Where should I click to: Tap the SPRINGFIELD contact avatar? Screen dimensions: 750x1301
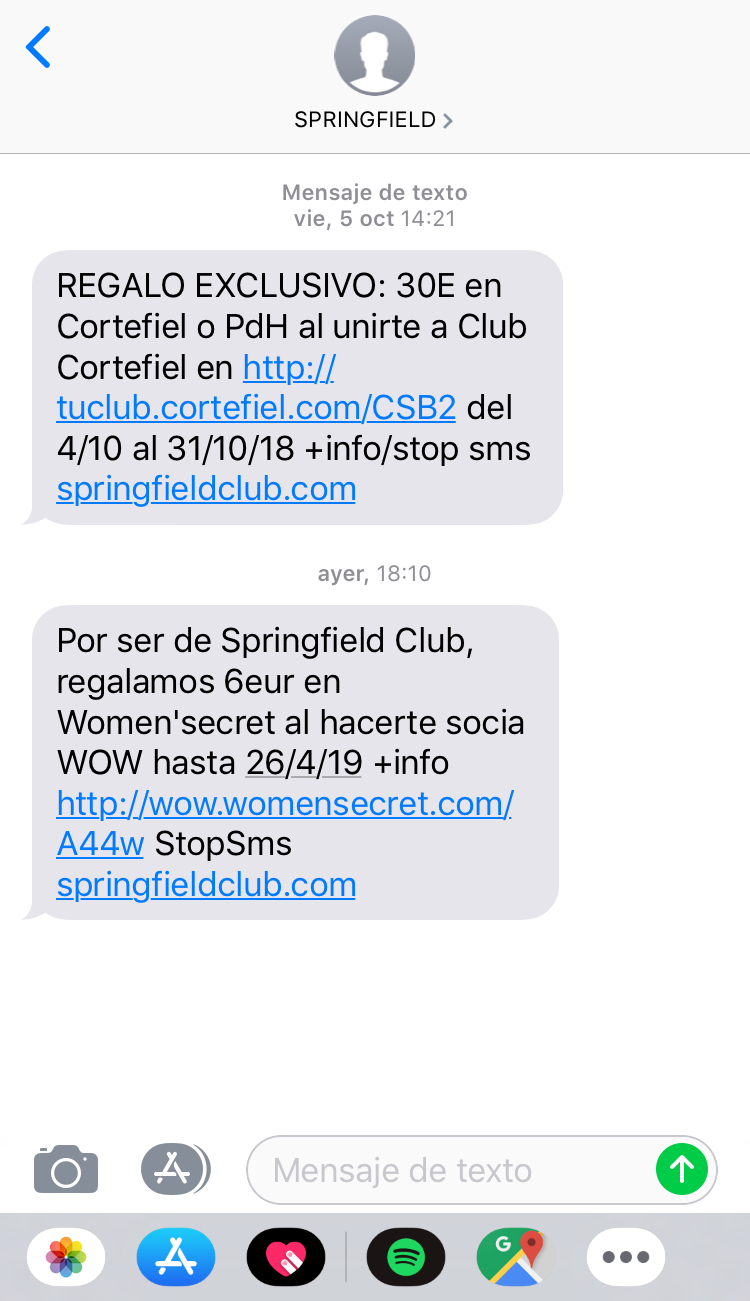point(374,54)
